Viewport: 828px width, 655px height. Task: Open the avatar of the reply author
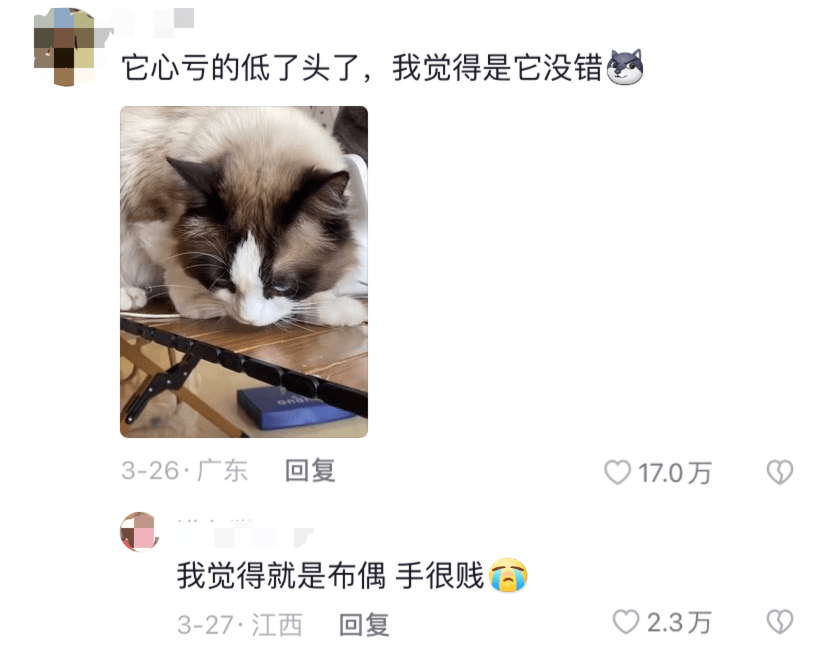pyautogui.click(x=139, y=531)
